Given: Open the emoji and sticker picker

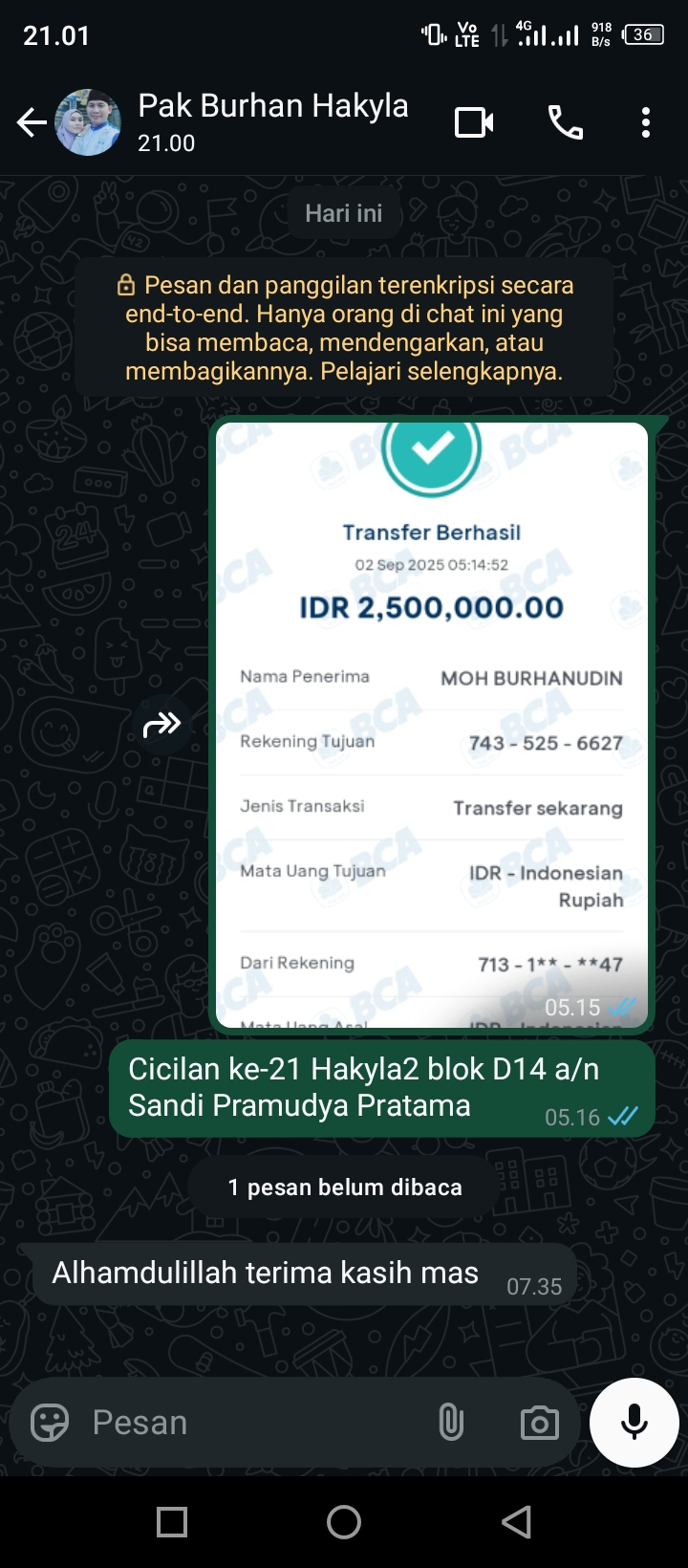Looking at the screenshot, I should tap(50, 1423).
